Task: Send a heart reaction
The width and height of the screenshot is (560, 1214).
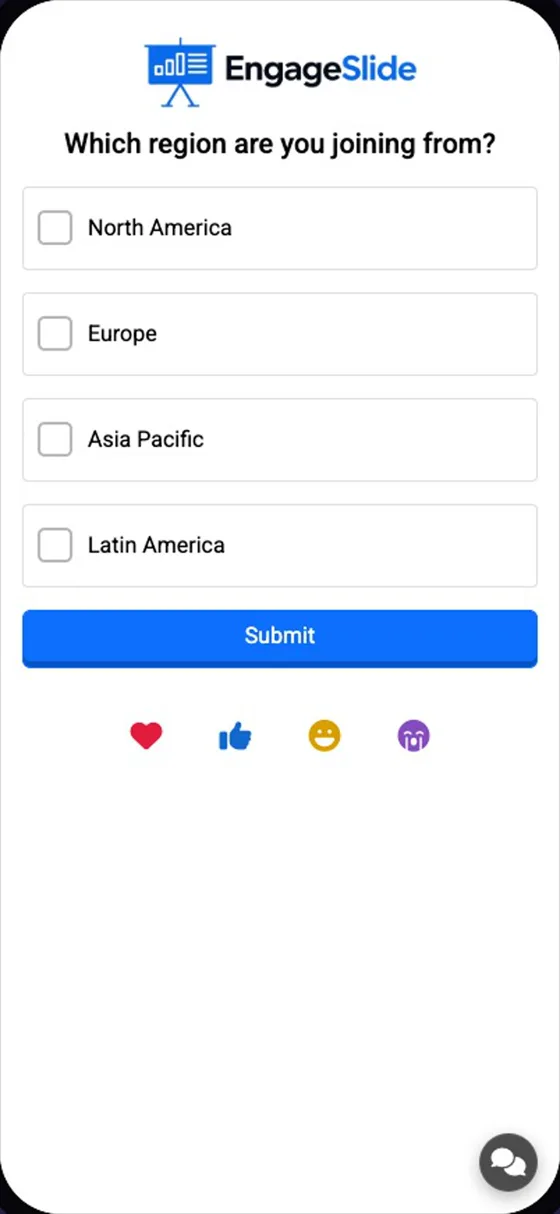Action: [x=146, y=737]
